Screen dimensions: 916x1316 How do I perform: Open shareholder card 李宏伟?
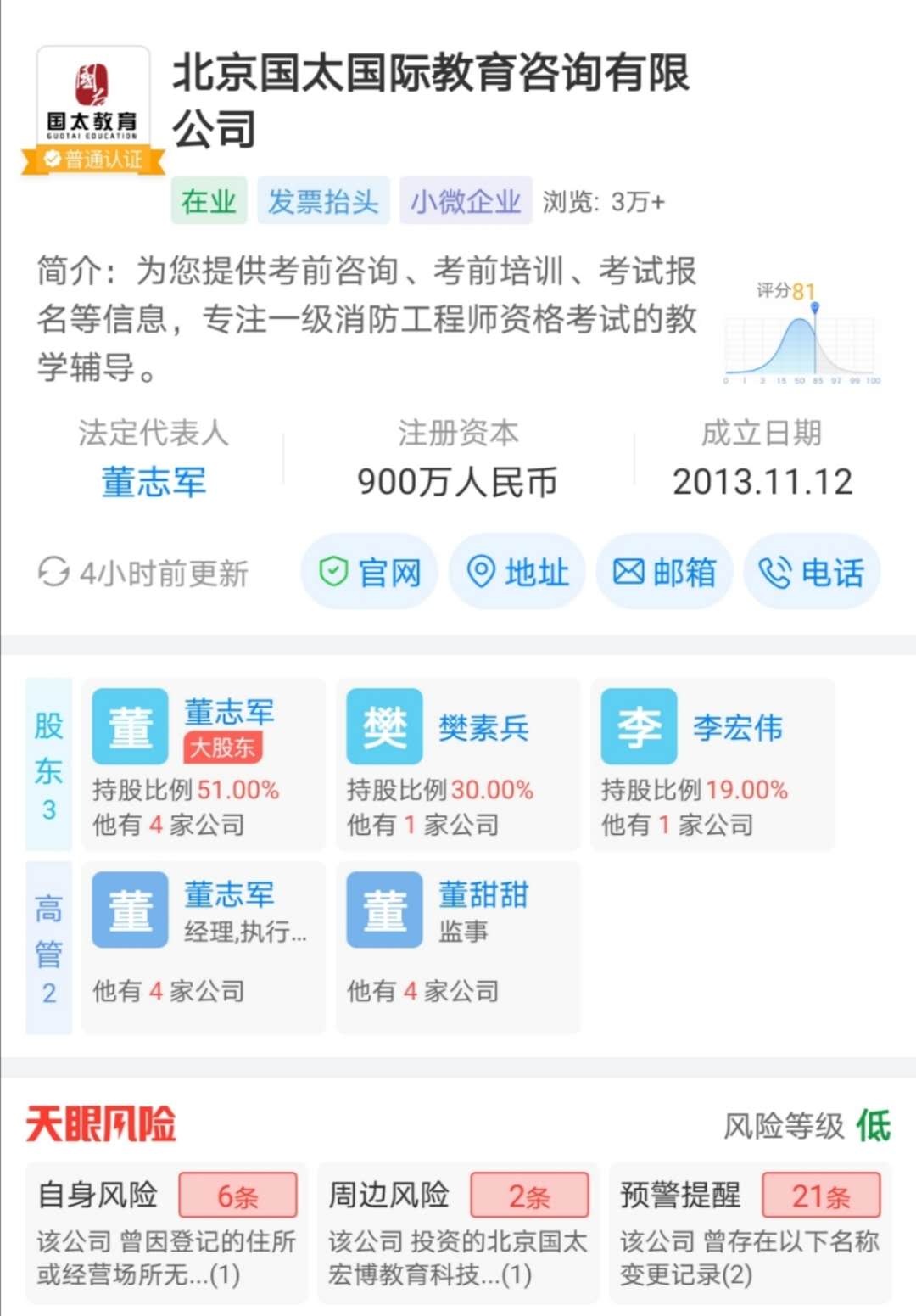pyautogui.click(x=712, y=764)
